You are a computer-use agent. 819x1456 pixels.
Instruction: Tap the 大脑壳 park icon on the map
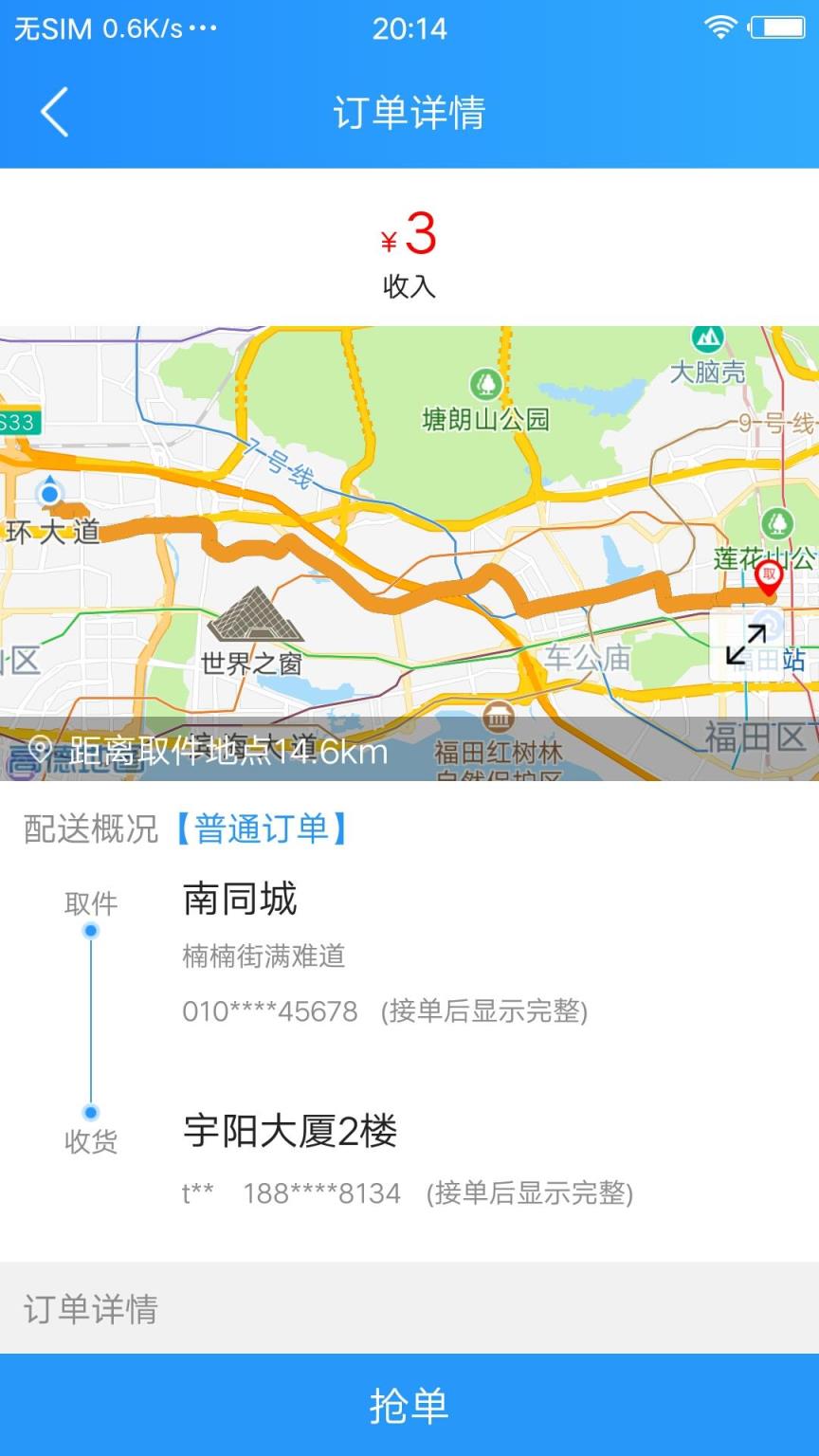pyautogui.click(x=708, y=338)
